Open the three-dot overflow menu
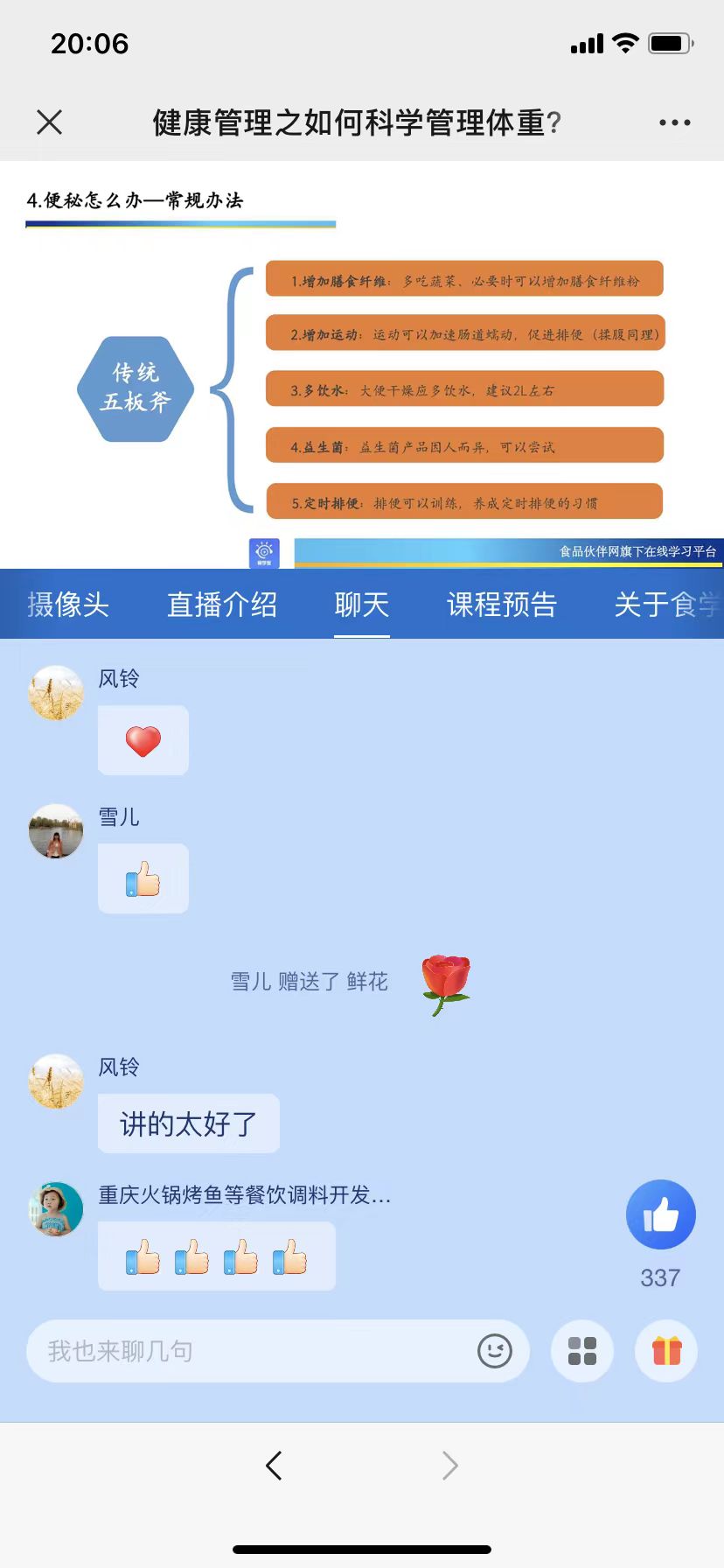The height and width of the screenshot is (1568, 724). tap(674, 122)
